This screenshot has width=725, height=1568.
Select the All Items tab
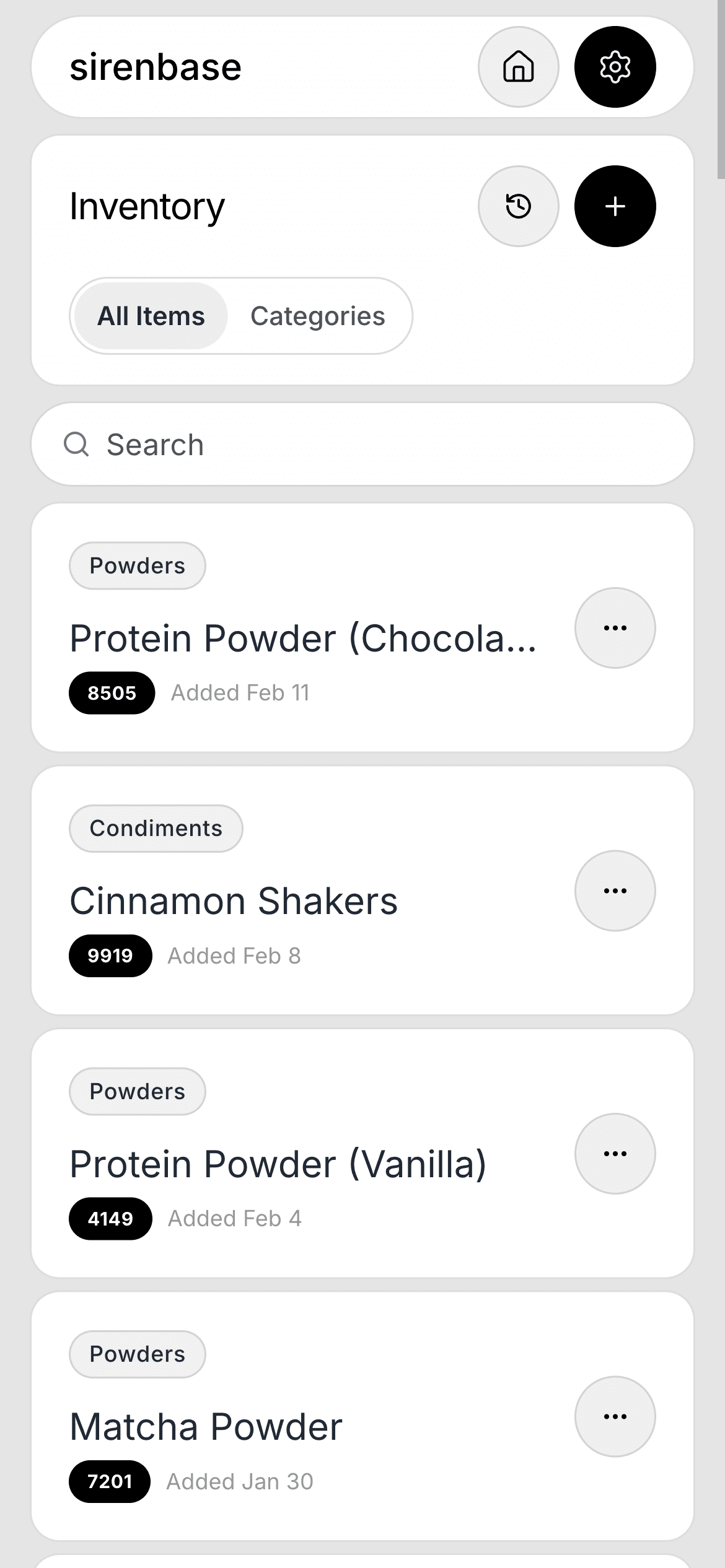151,316
